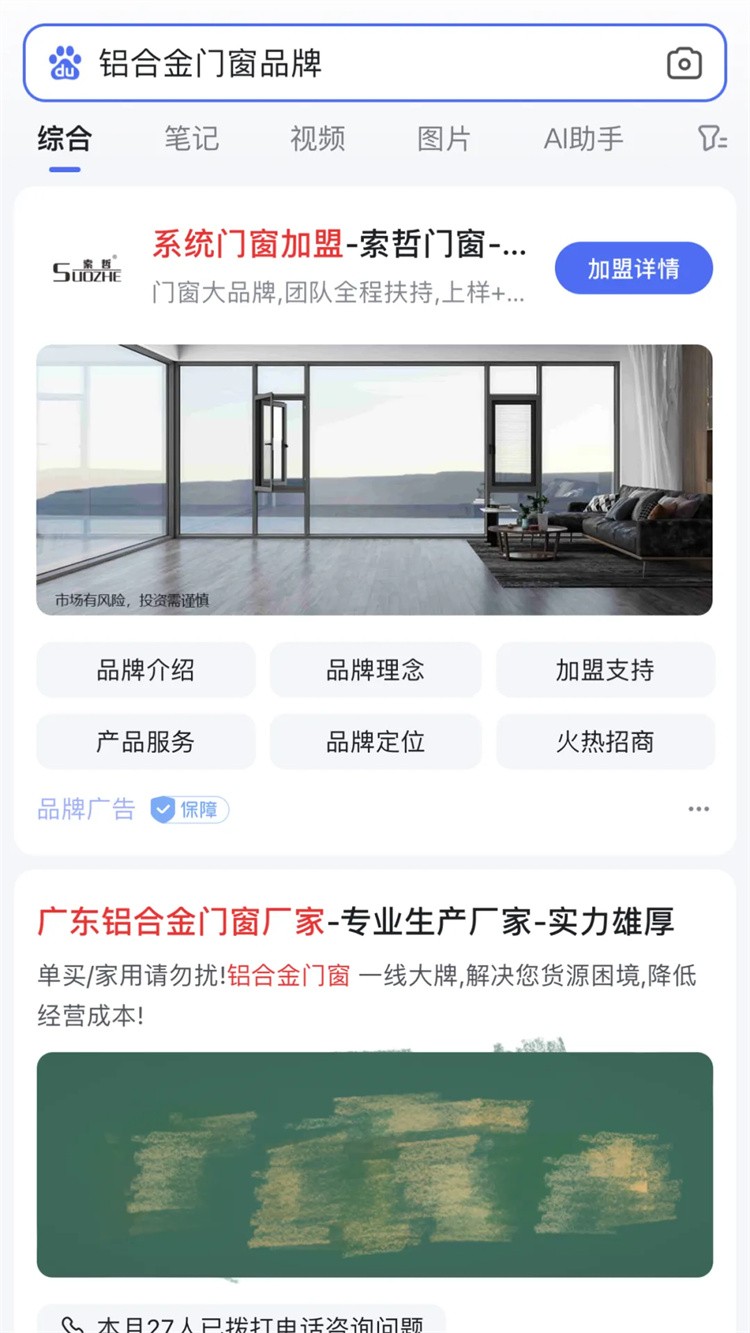Open the camera image search
The height and width of the screenshot is (1333, 750).
tap(684, 63)
